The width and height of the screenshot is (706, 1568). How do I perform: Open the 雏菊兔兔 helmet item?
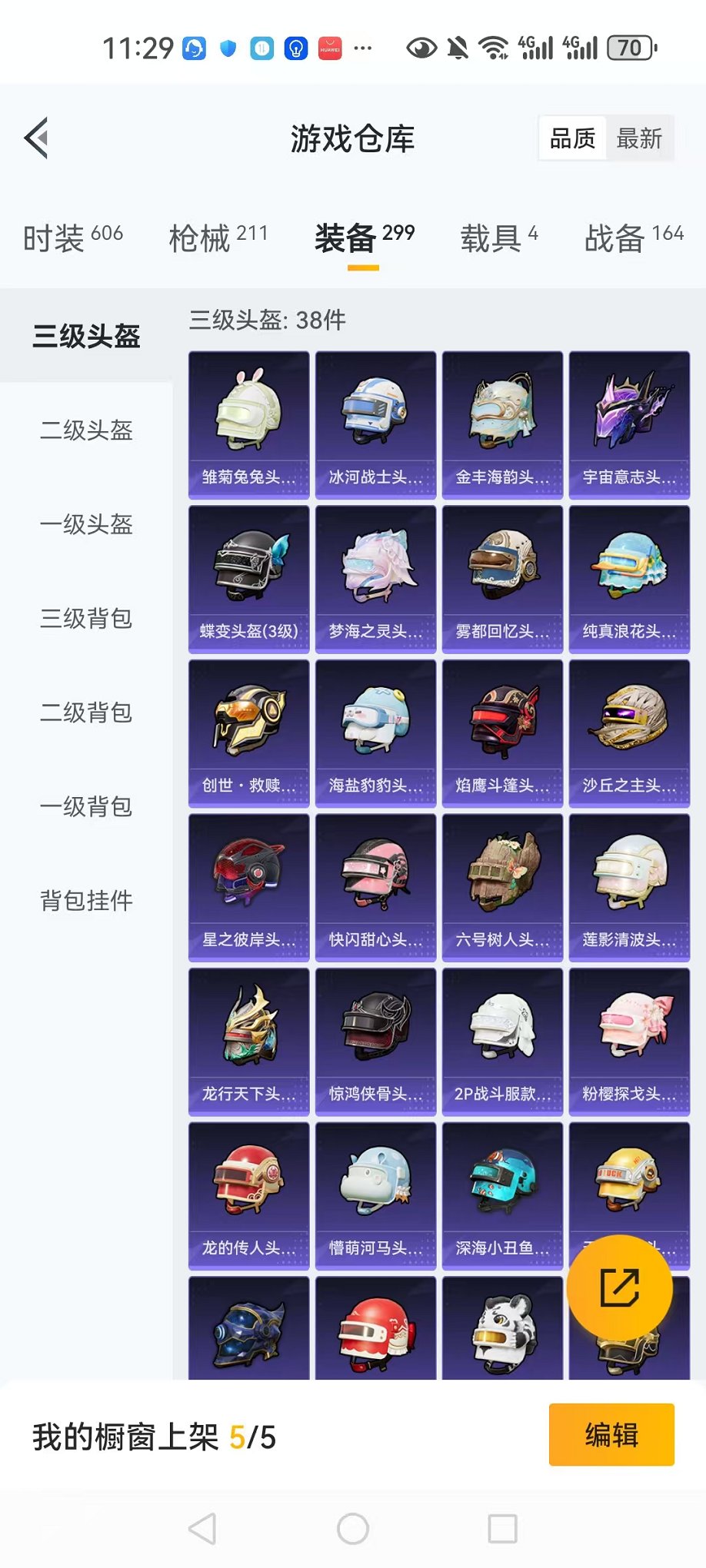coord(248,425)
